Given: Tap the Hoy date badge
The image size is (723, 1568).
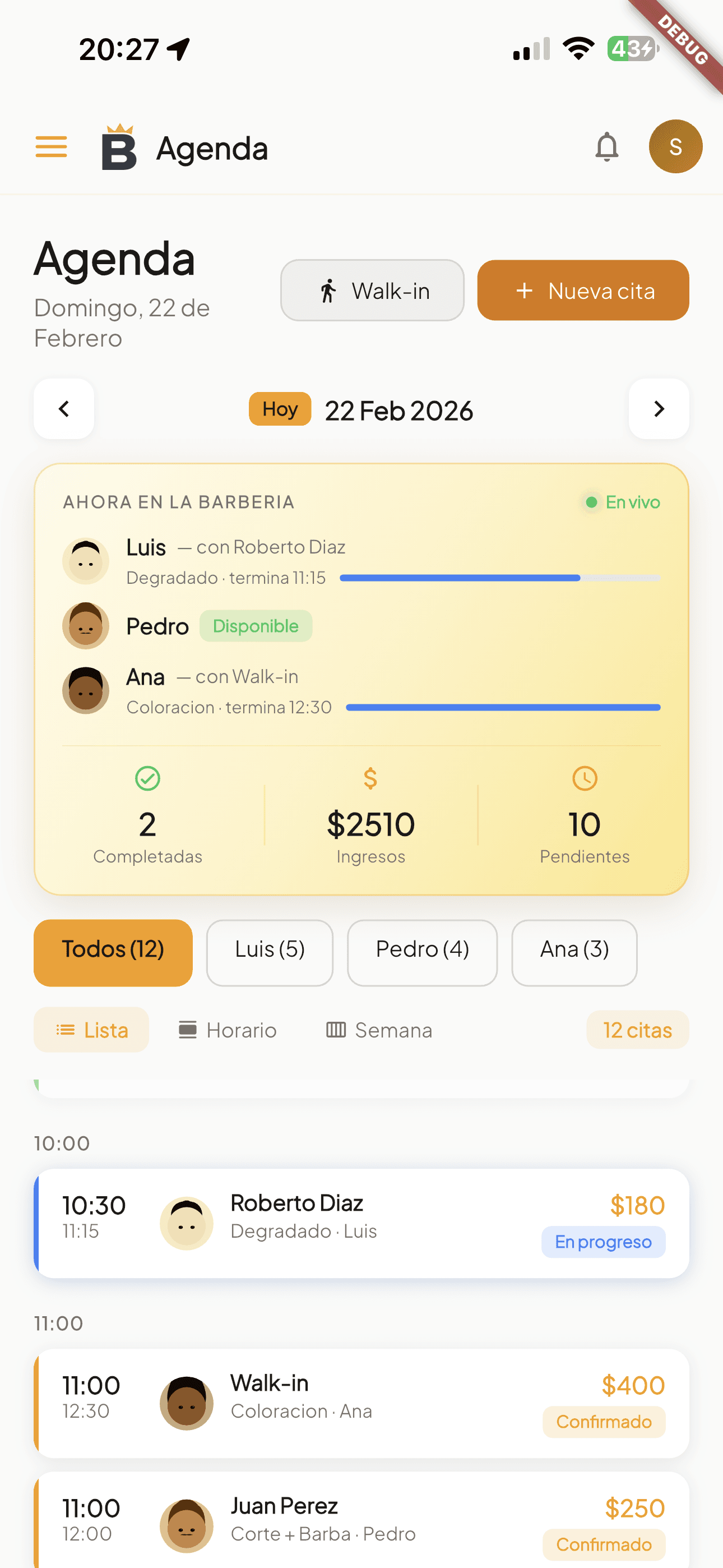Looking at the screenshot, I should point(279,409).
